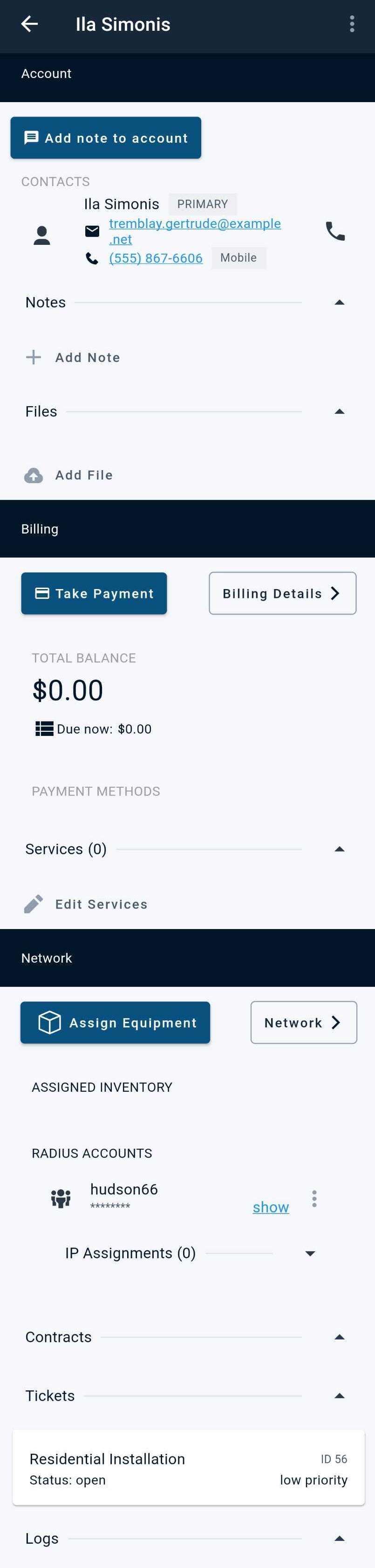Open the Network page button
Viewport: 375px width, 1568px height.
tap(303, 1023)
